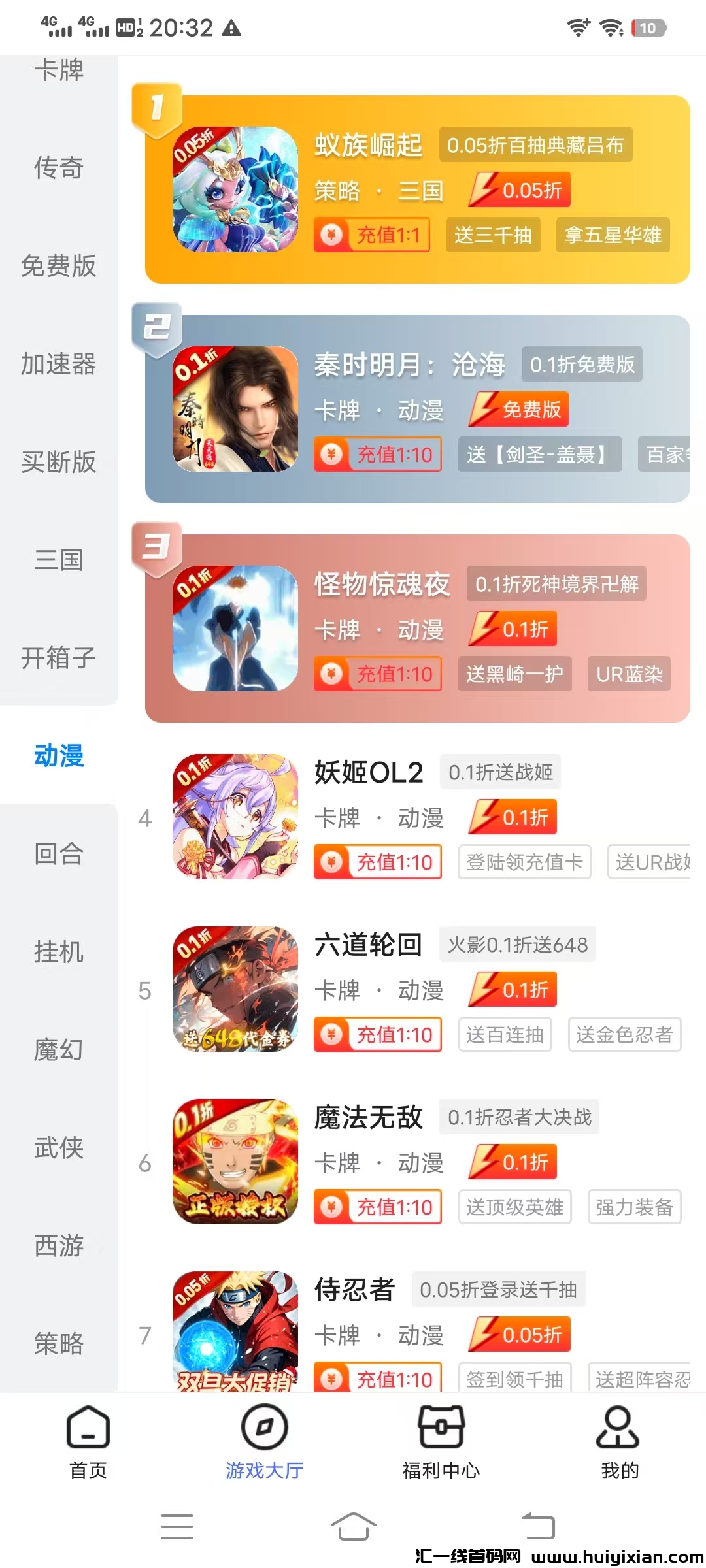Select the 六道轮回 game entry
Image resolution: width=706 pixels, height=1568 pixels.
tap(368, 945)
